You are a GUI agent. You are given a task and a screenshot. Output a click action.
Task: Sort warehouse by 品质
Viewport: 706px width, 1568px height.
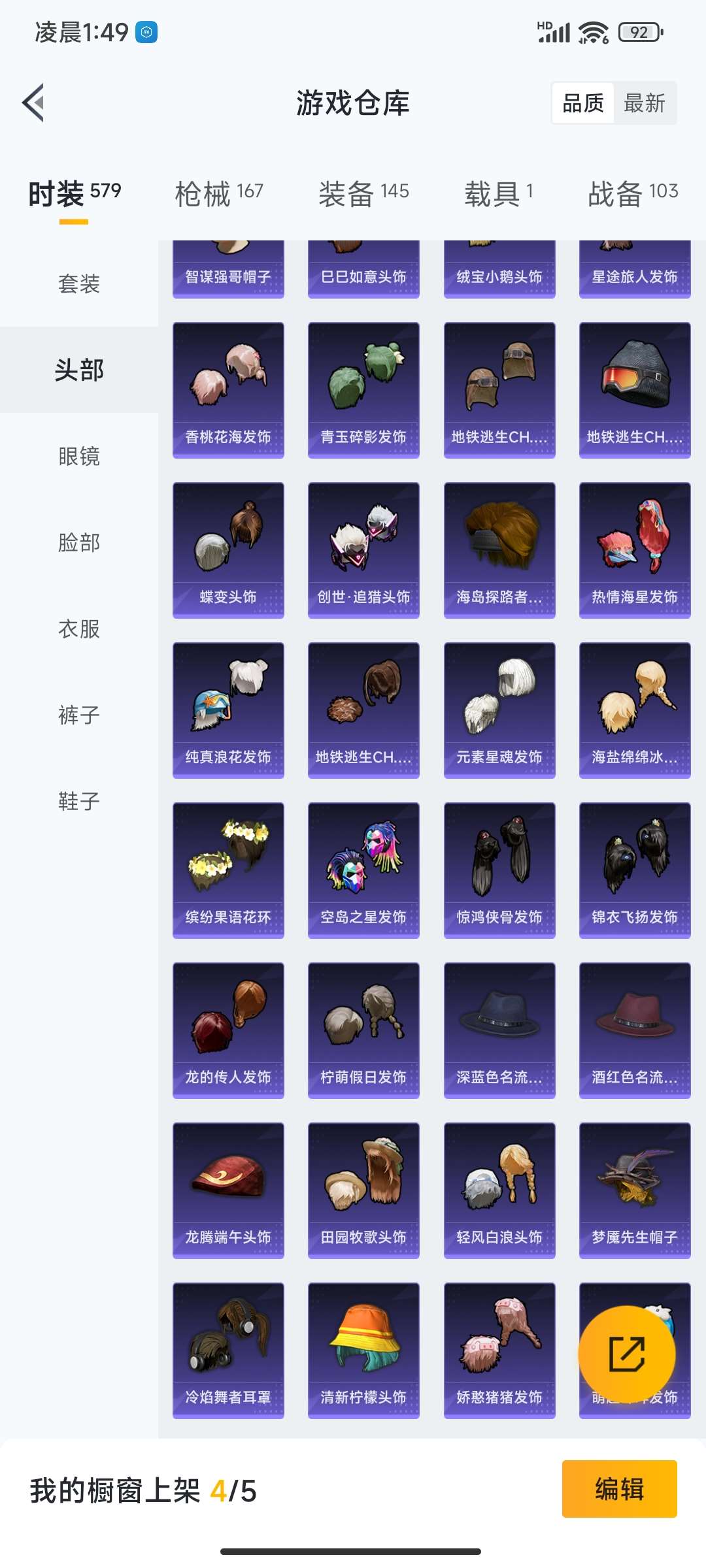tap(583, 103)
